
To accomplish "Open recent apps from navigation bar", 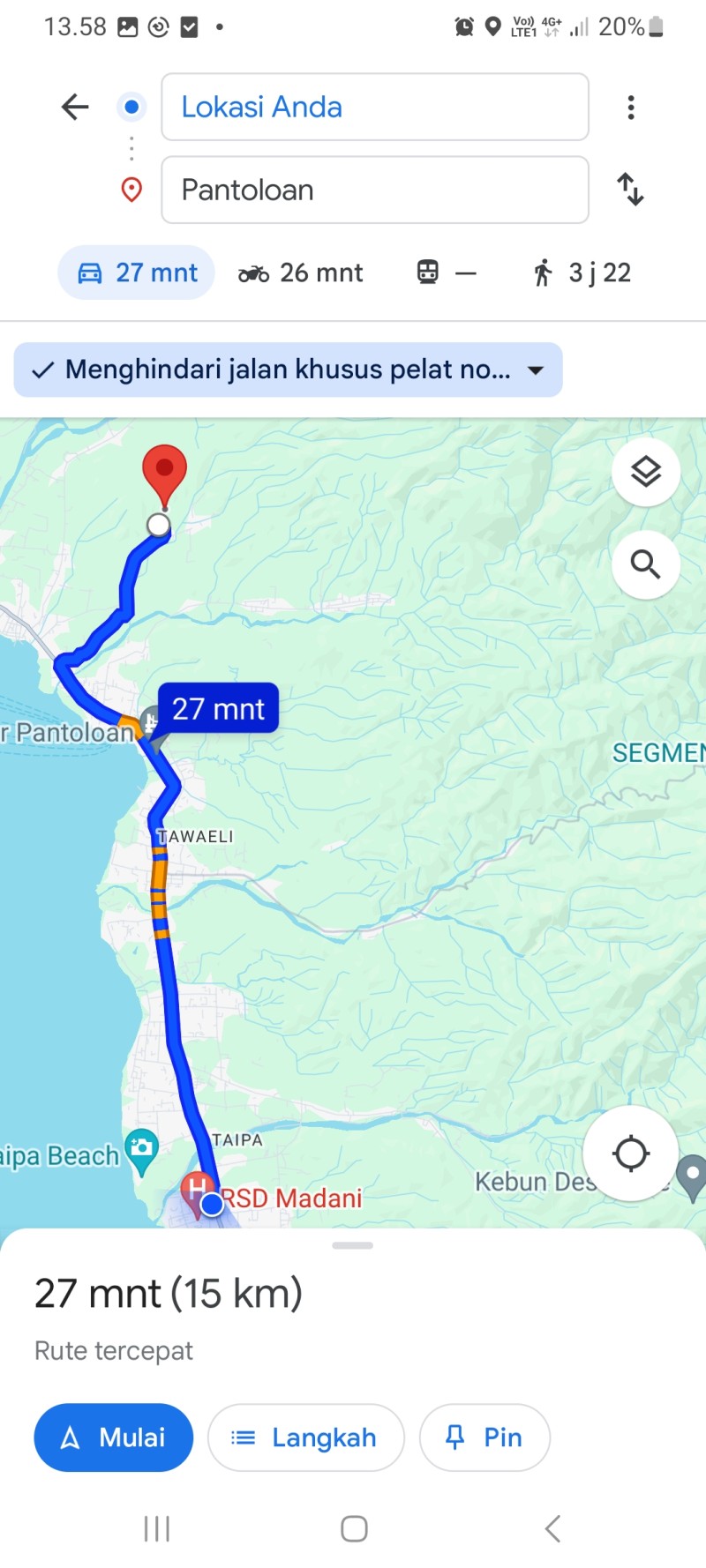I will click(x=157, y=1528).
